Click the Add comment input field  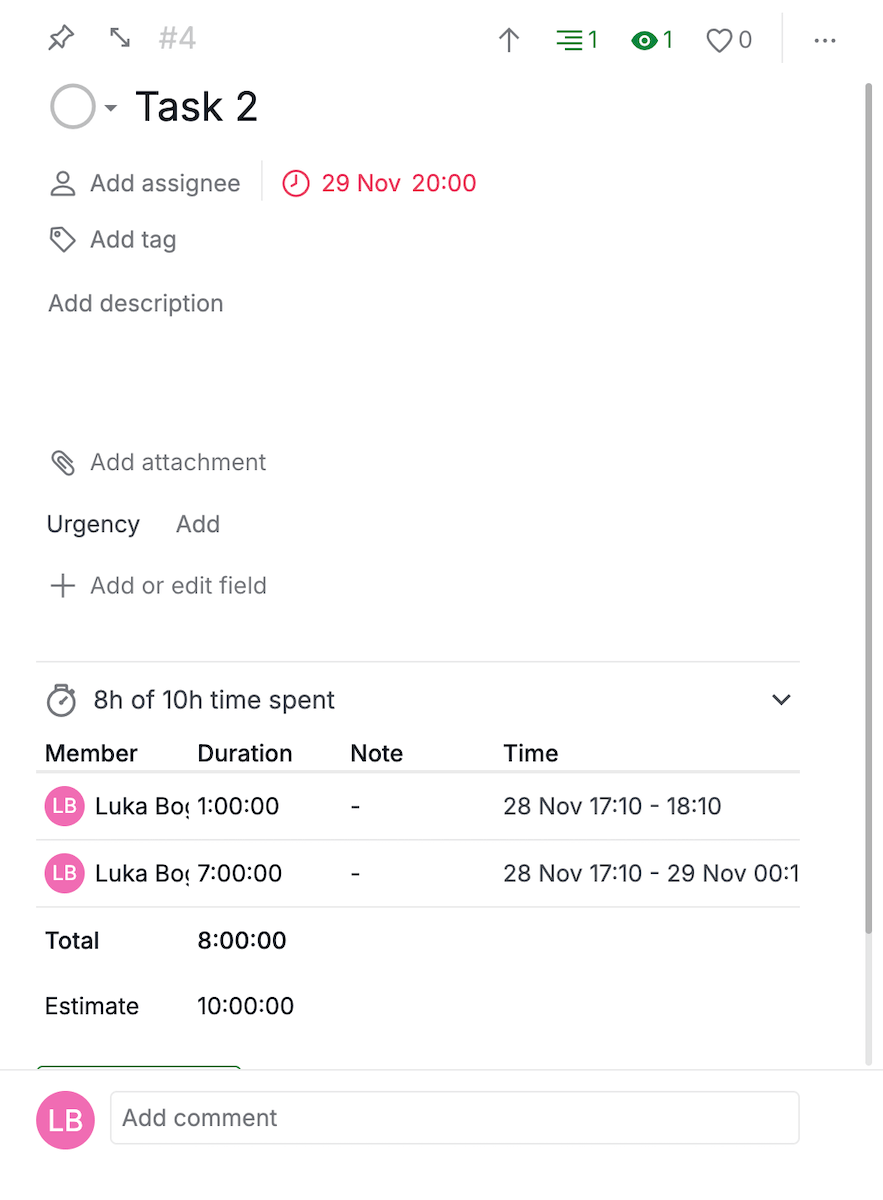454,1118
